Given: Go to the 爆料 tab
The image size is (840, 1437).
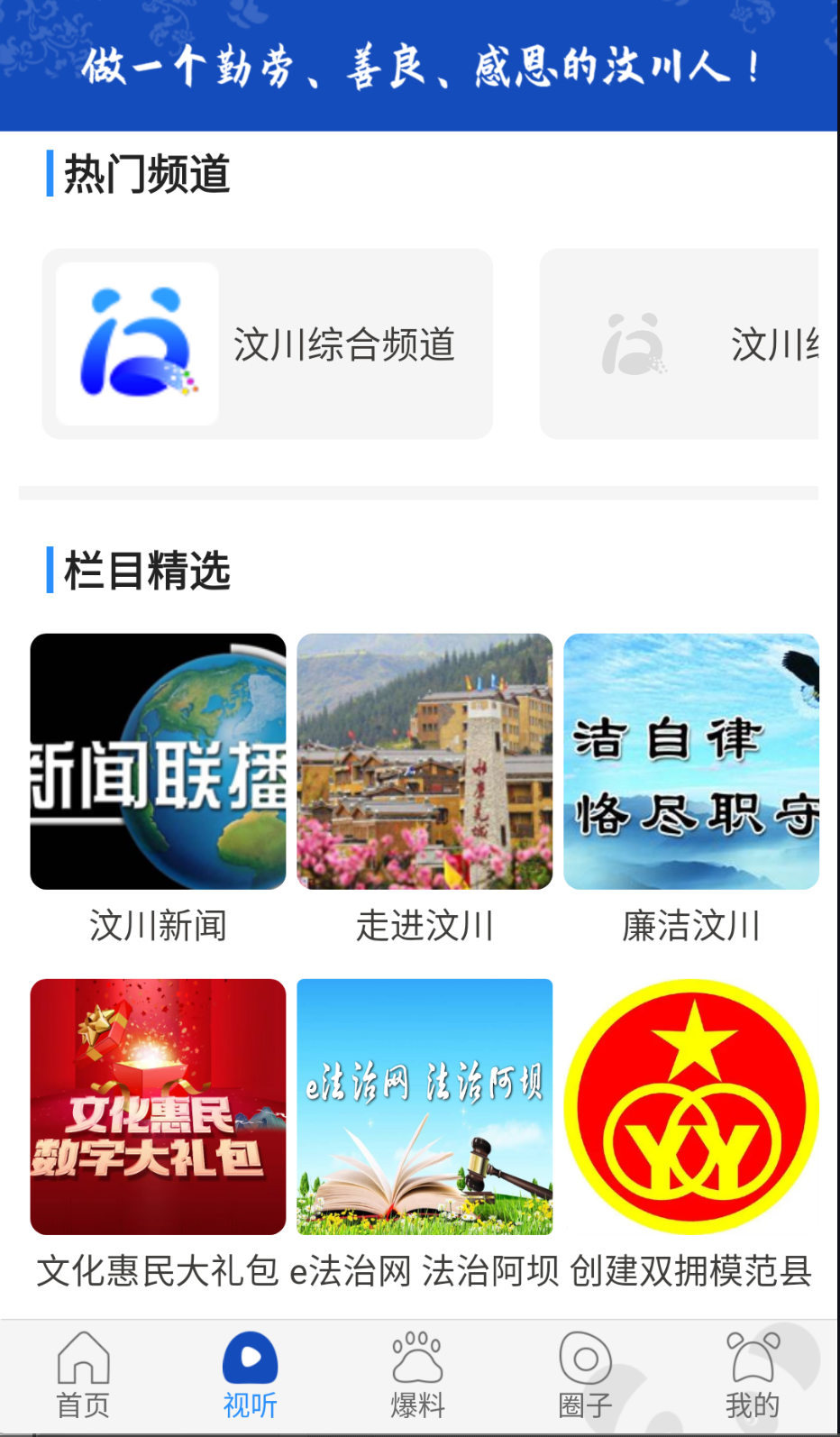Looking at the screenshot, I should [417, 1375].
